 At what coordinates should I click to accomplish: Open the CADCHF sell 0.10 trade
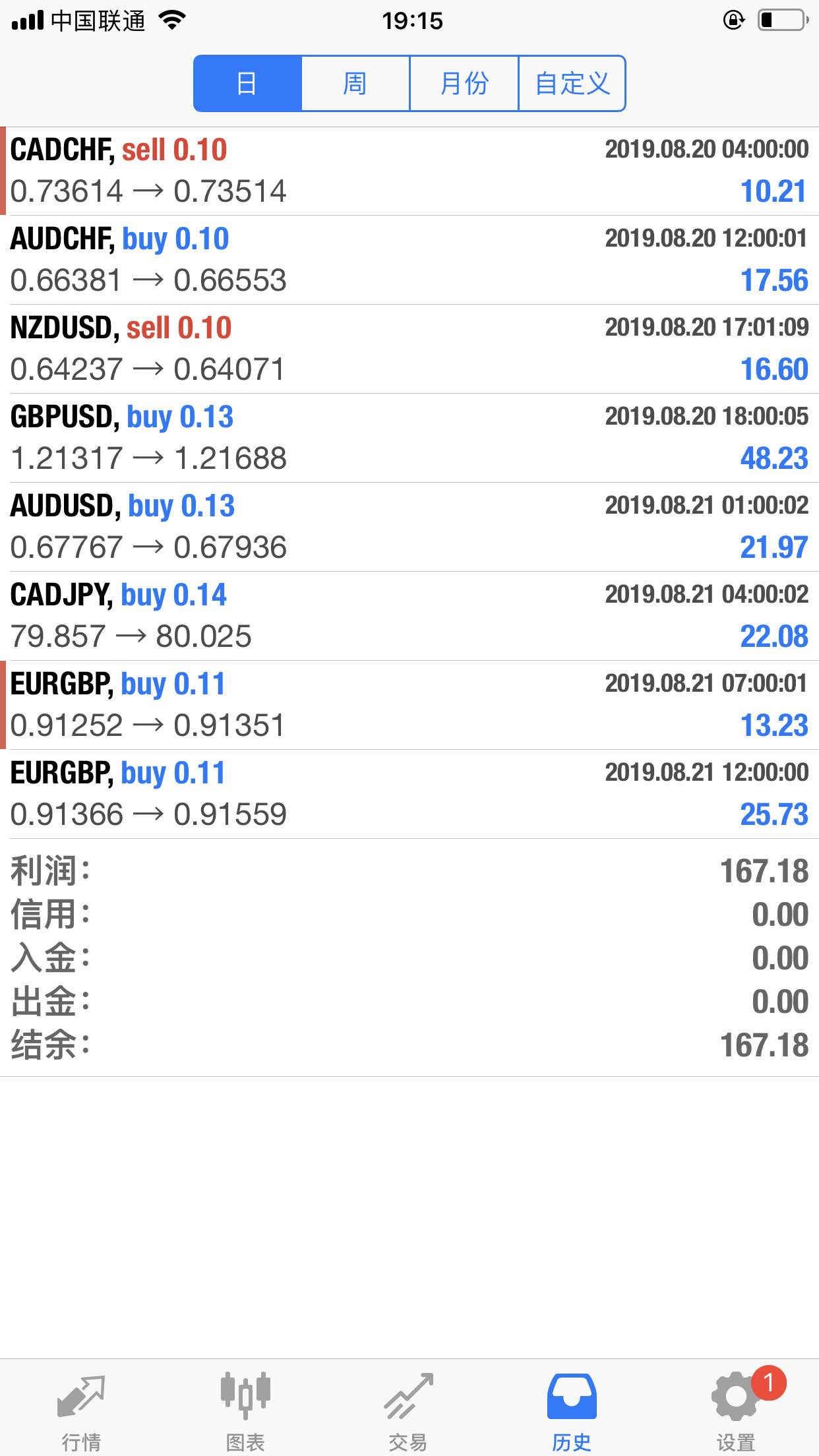point(409,171)
